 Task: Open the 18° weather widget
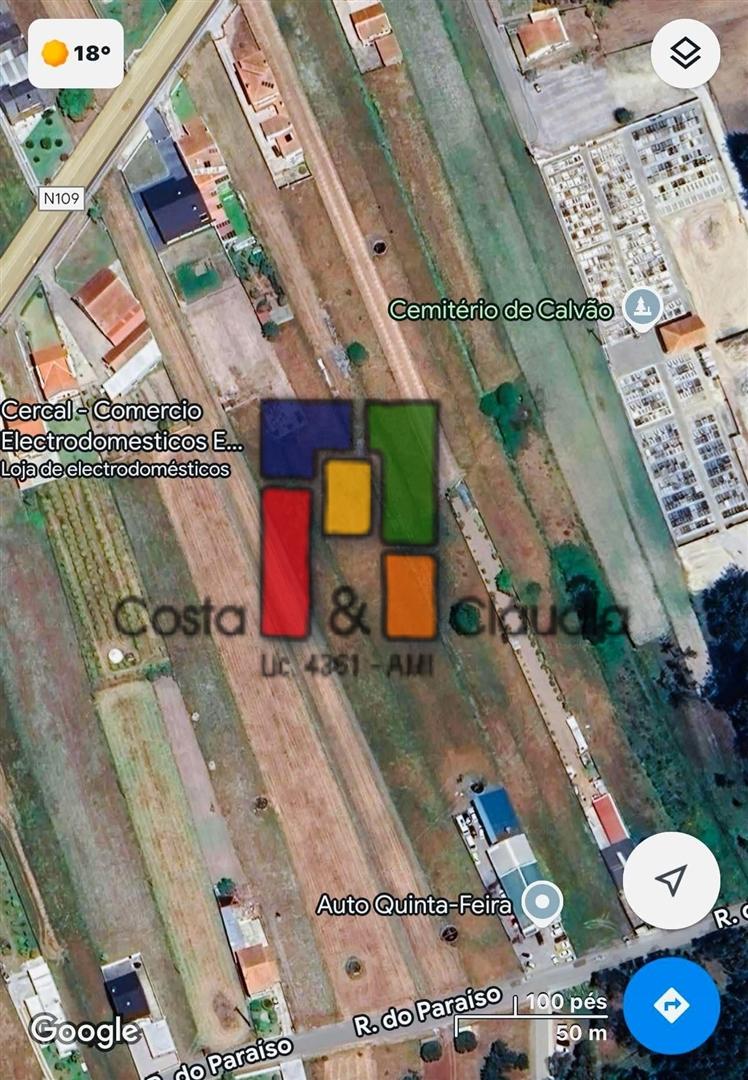click(76, 53)
